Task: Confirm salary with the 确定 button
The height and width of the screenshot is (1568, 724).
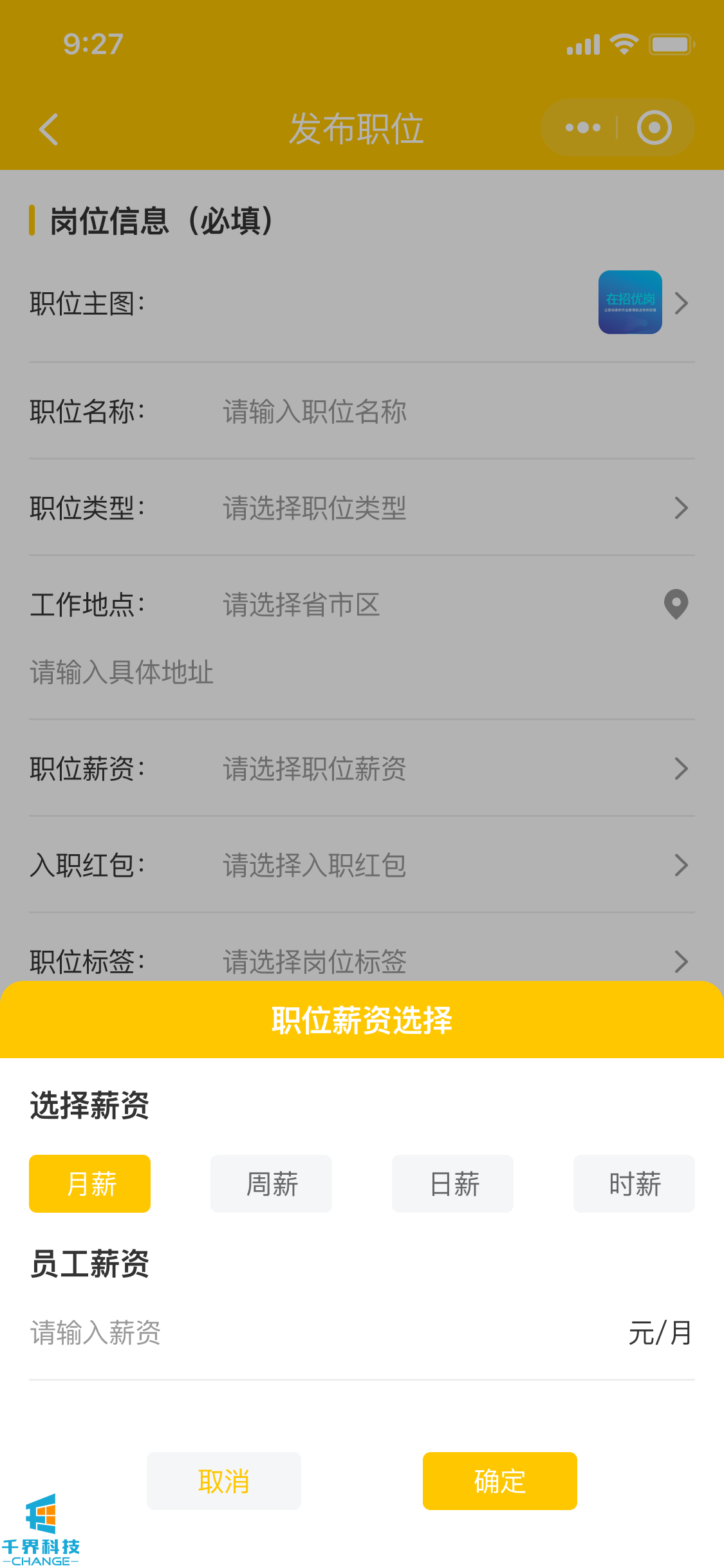Action: (x=499, y=1480)
